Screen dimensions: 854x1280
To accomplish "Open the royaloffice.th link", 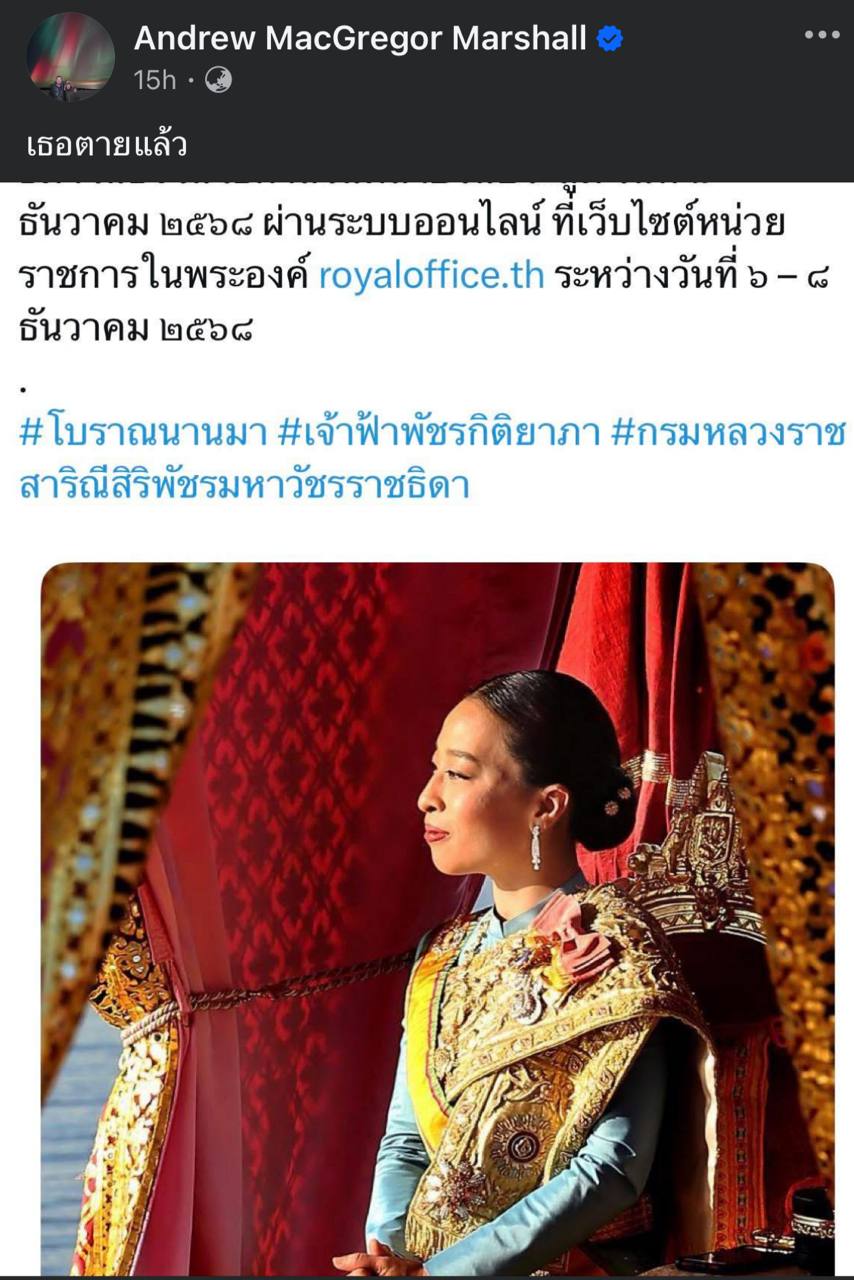I will [431, 277].
